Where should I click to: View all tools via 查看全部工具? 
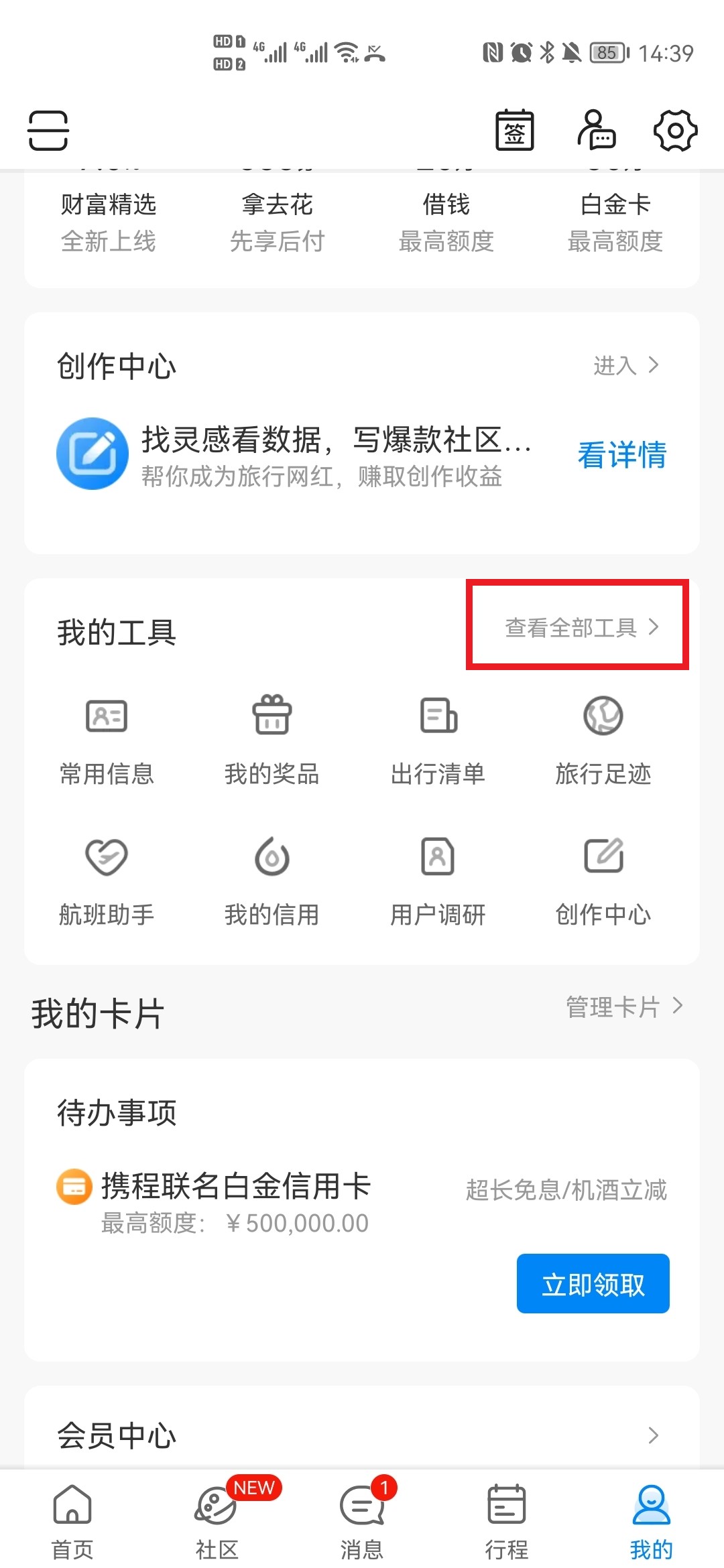(x=582, y=627)
